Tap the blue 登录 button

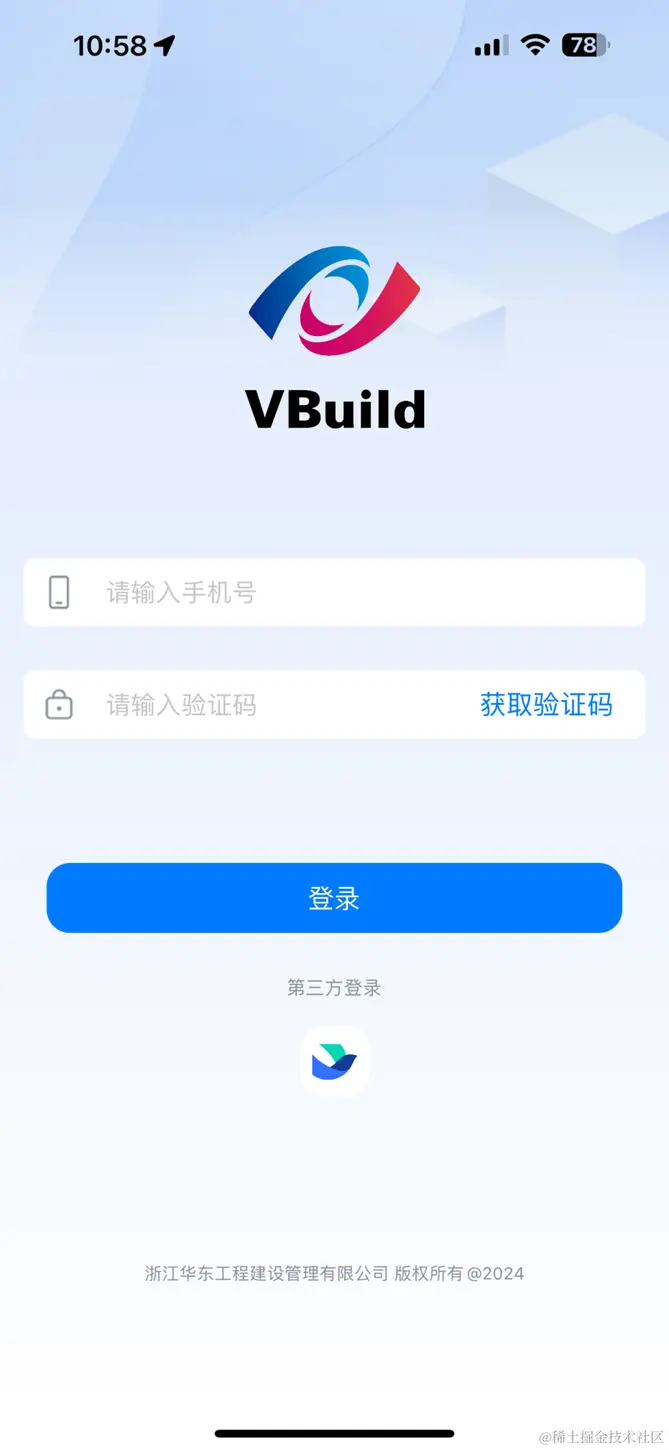pos(334,898)
